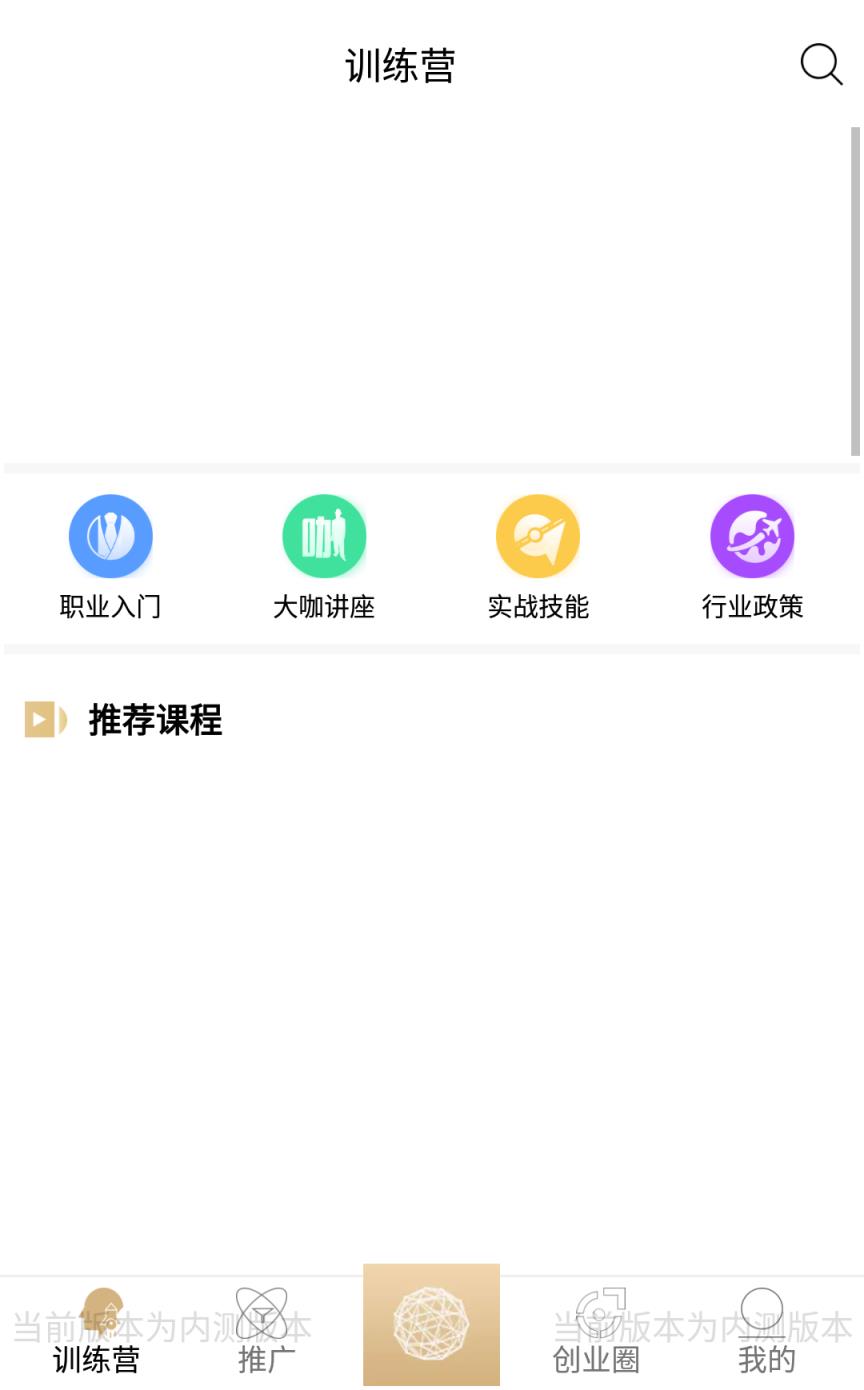Open the 创业圈 tab
864x1390 pixels.
pyautogui.click(x=597, y=1332)
